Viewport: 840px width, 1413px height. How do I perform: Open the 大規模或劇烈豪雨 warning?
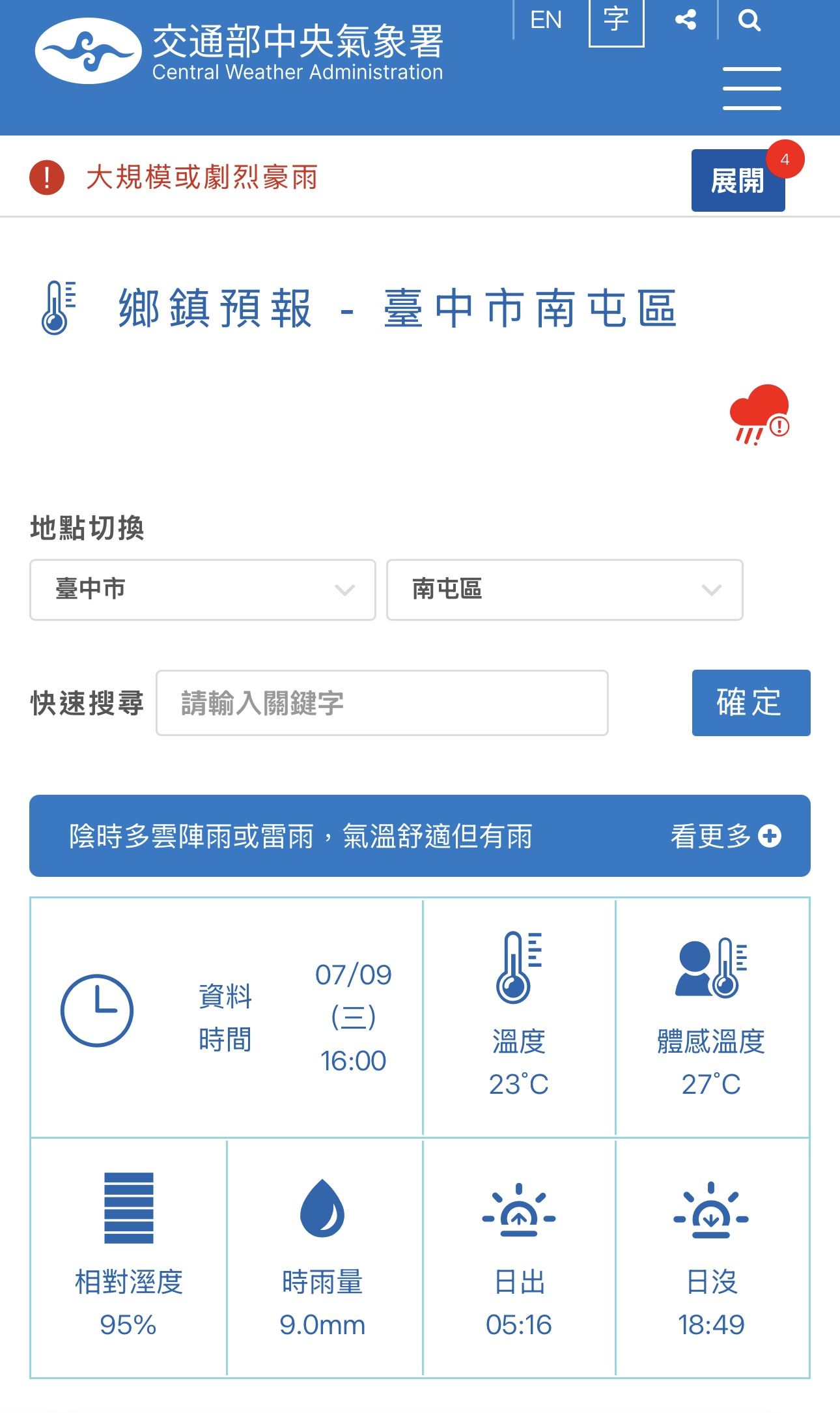coord(202,177)
